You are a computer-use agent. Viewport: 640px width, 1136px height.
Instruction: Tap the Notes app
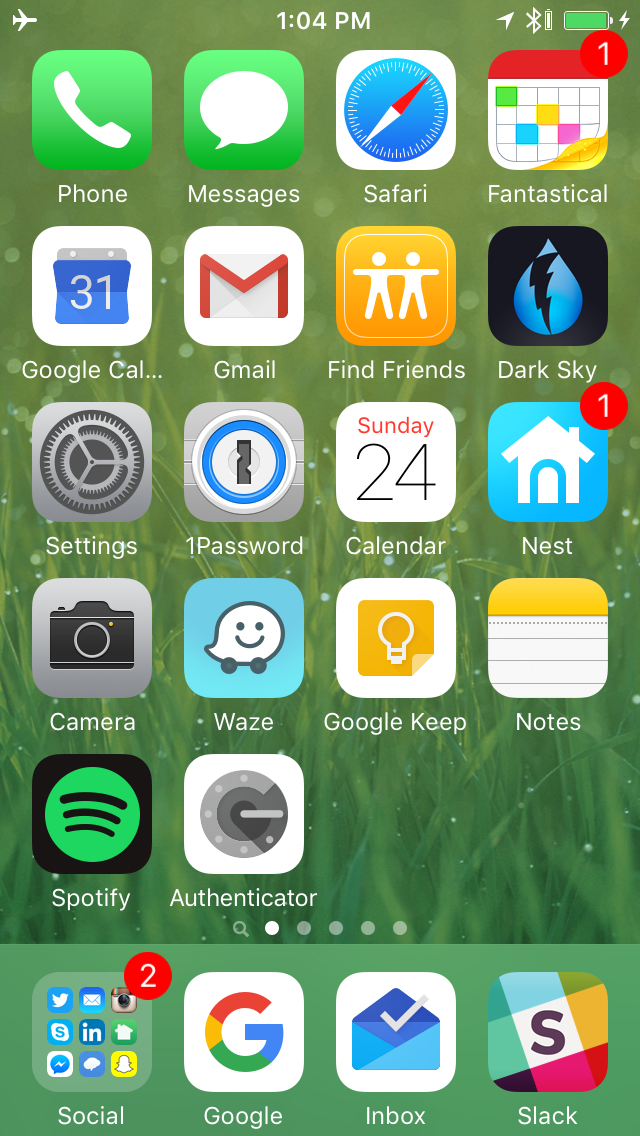coord(548,638)
